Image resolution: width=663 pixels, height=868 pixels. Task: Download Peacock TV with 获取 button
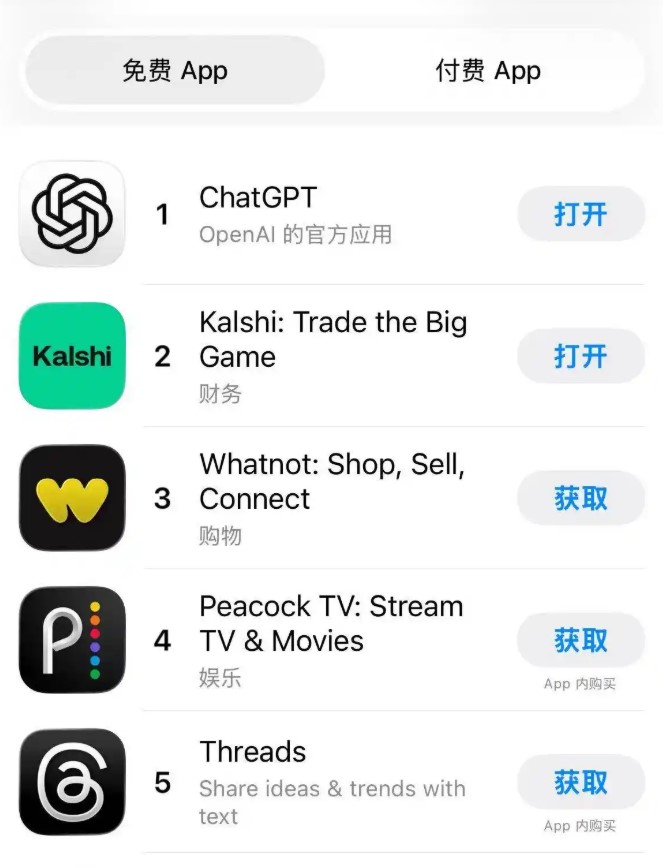tap(580, 640)
